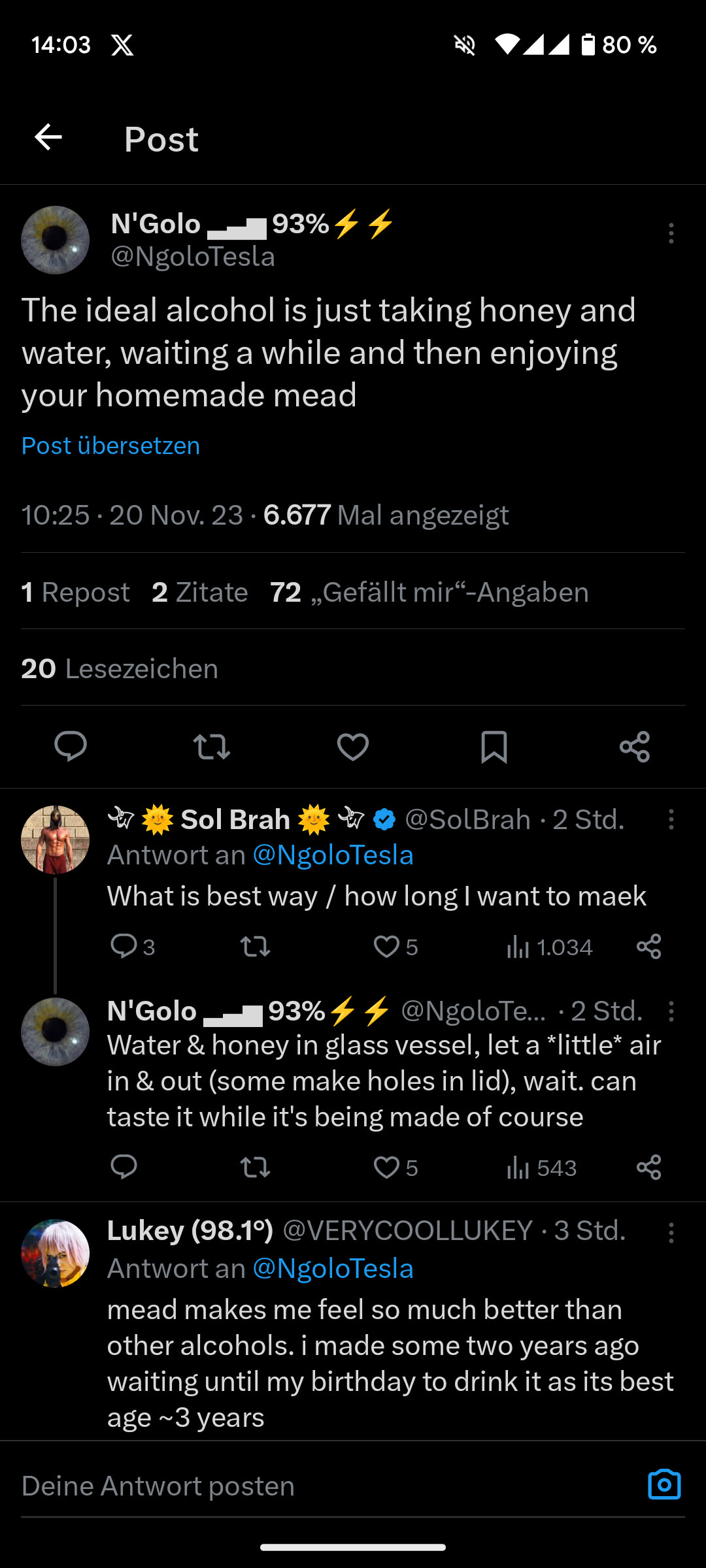View the 72 'Gefällt mir'-Angaben list
Image resolution: width=706 pixels, height=1568 pixels.
pyautogui.click(x=429, y=593)
